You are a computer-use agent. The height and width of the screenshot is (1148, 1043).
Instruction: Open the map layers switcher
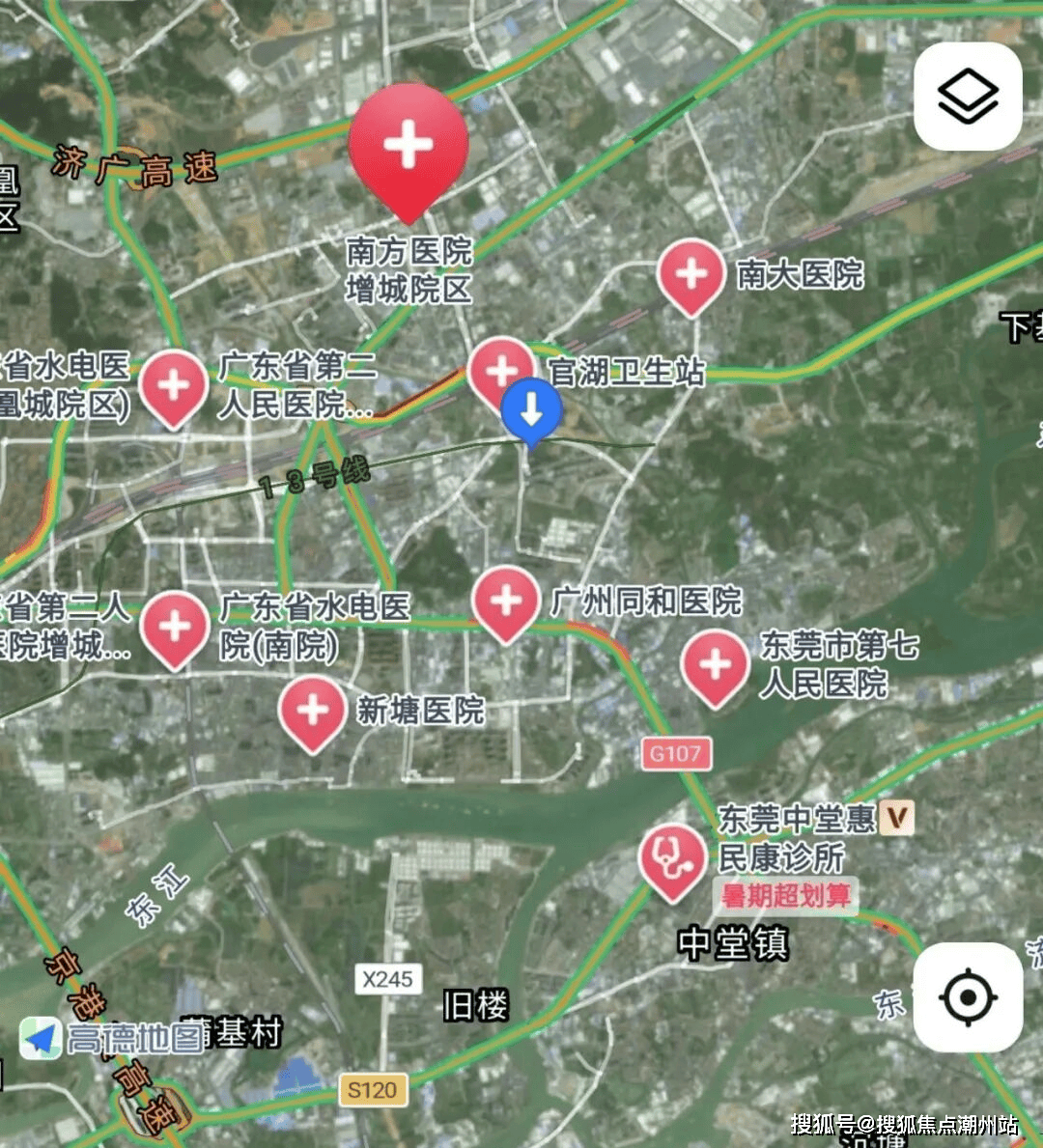click(x=968, y=97)
